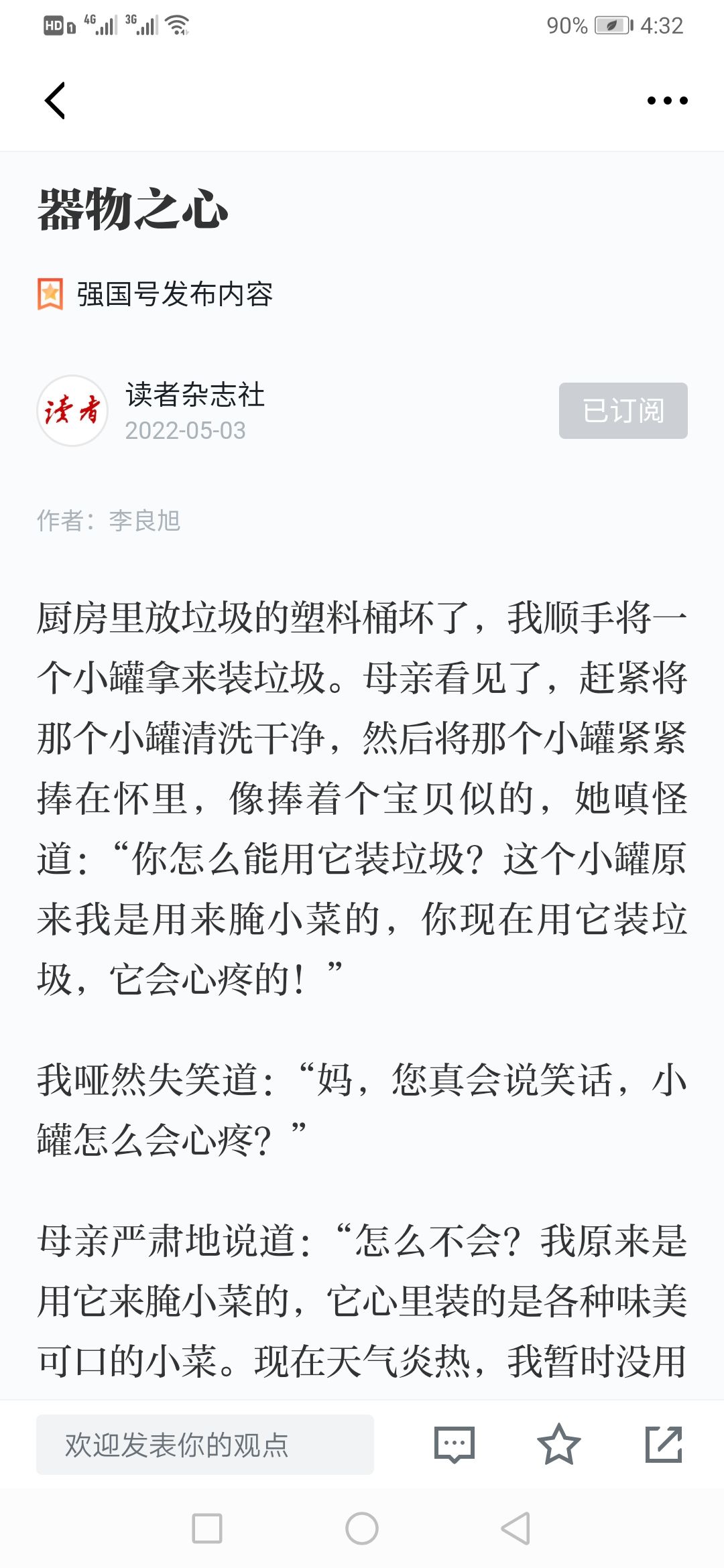Share the article

[x=664, y=1445]
